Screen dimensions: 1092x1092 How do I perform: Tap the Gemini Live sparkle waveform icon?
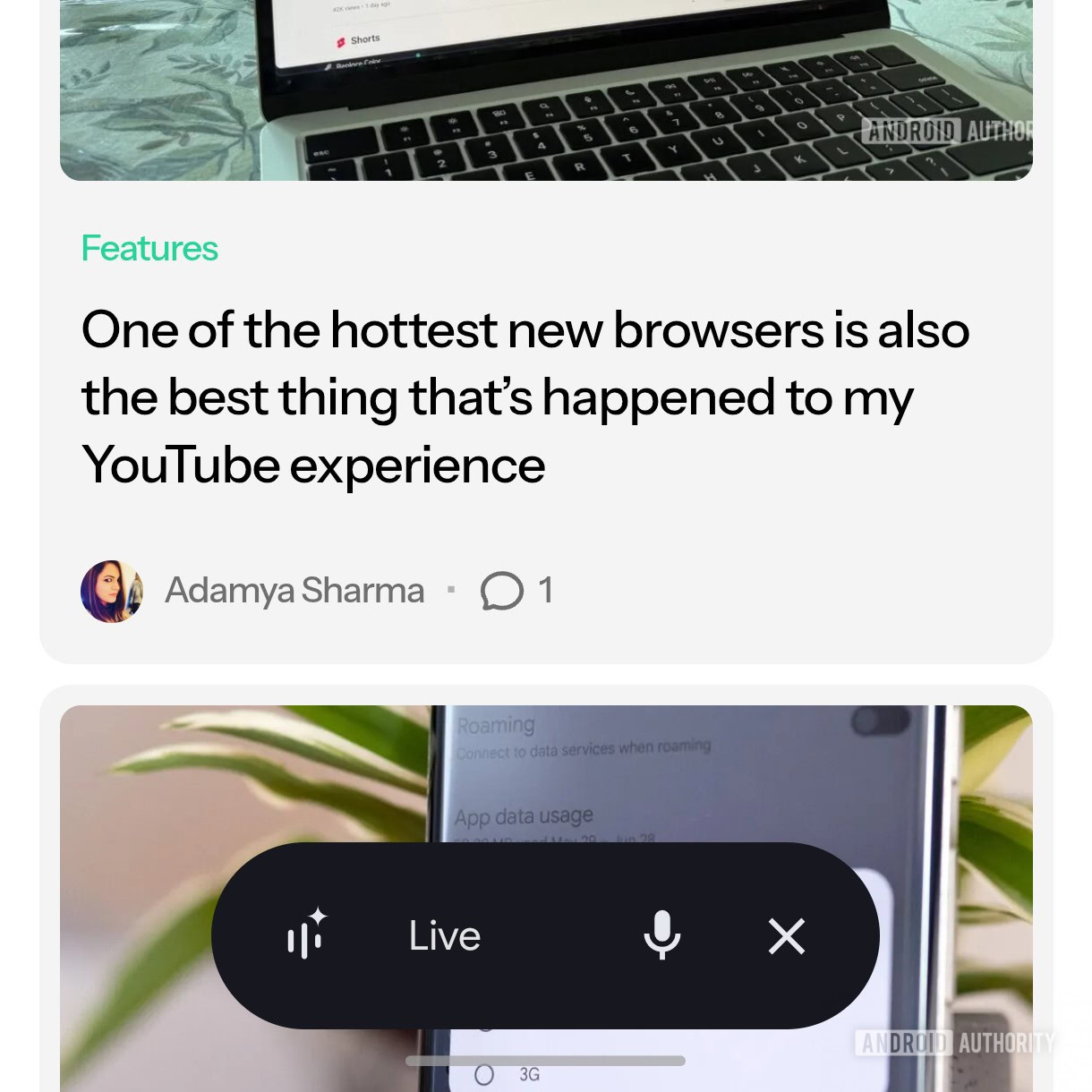(307, 934)
